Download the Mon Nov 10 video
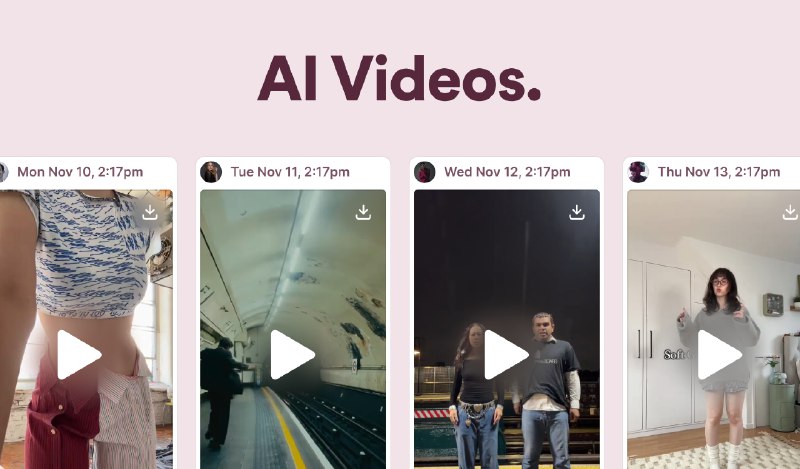Image resolution: width=800 pixels, height=469 pixels. 150,212
